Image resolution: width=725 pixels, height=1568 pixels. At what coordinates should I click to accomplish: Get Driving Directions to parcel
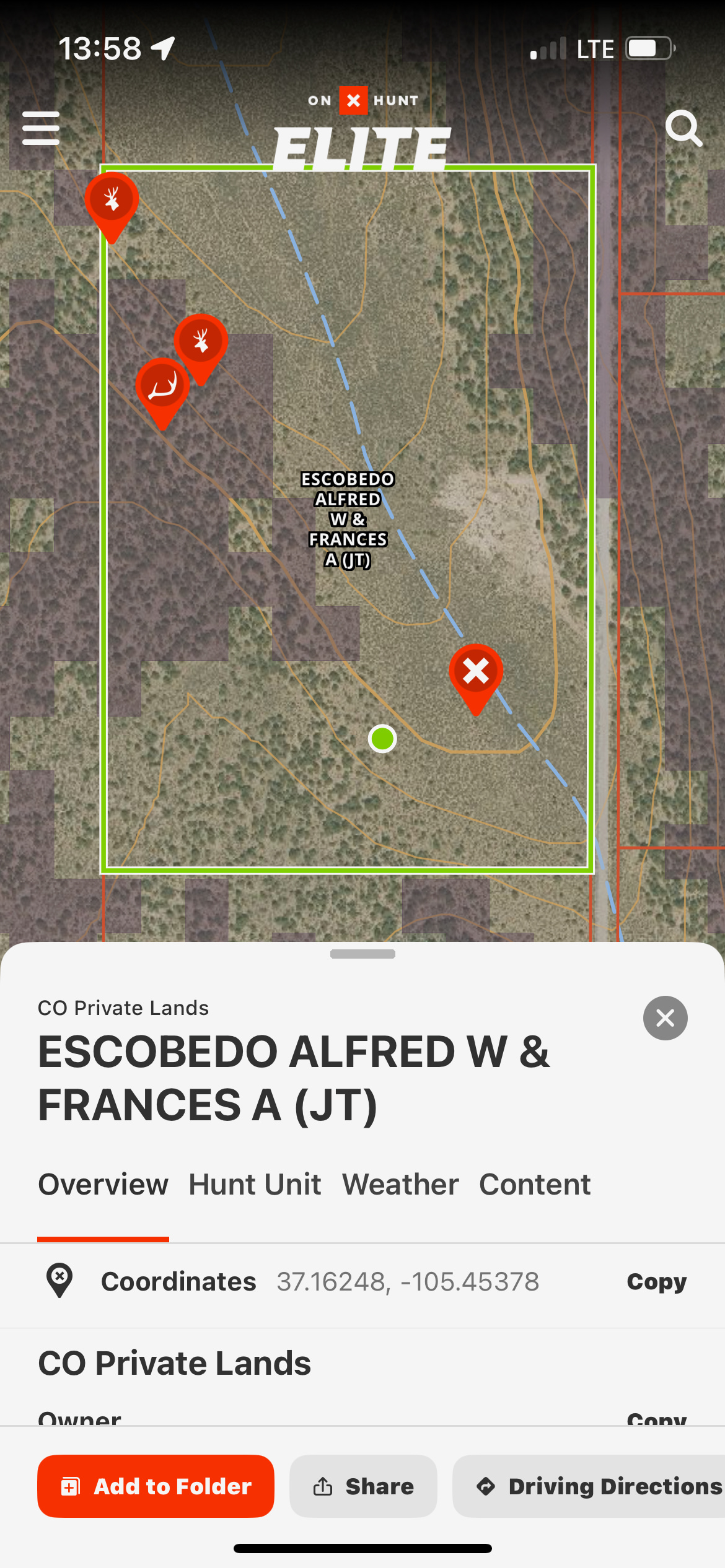click(598, 1486)
